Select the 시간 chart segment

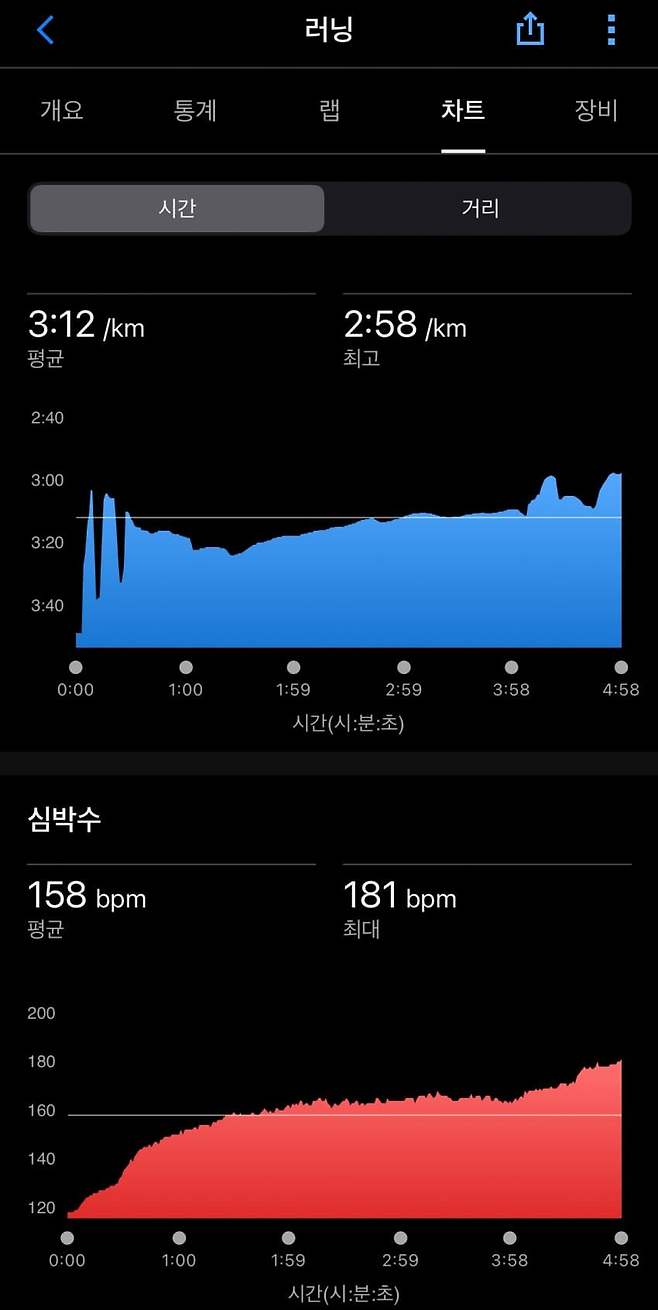177,208
